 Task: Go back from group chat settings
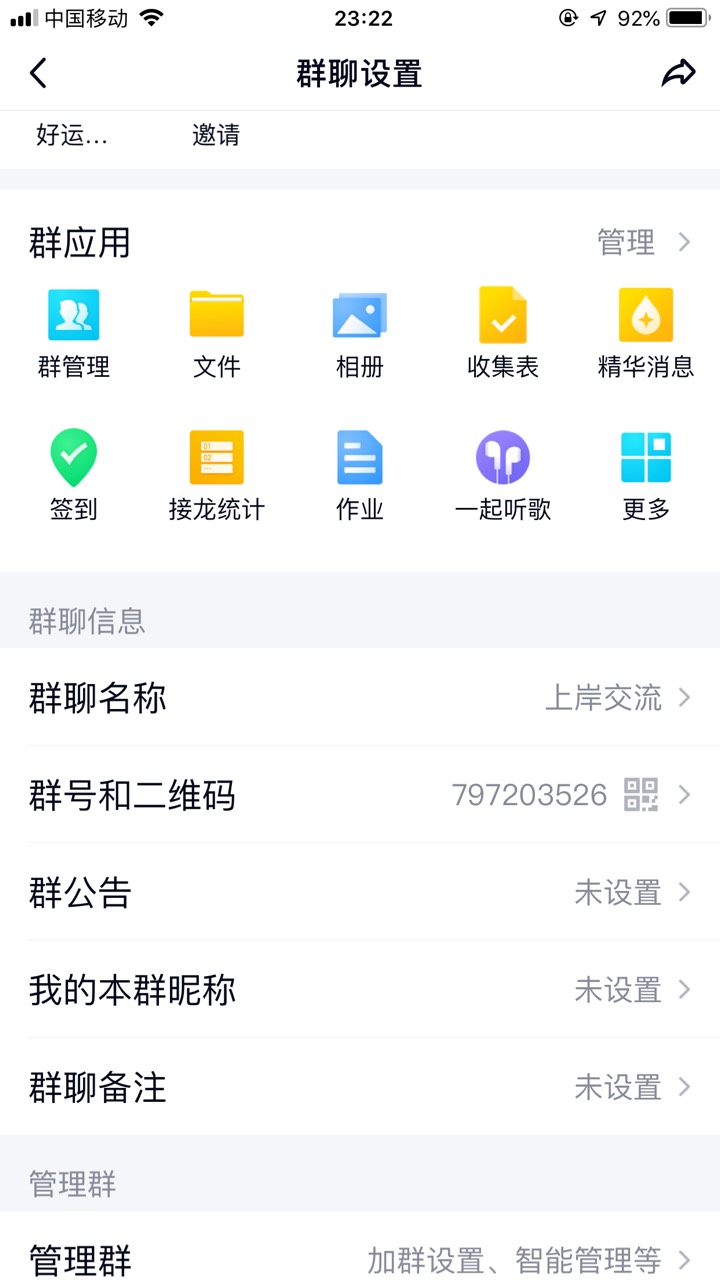tap(38, 73)
